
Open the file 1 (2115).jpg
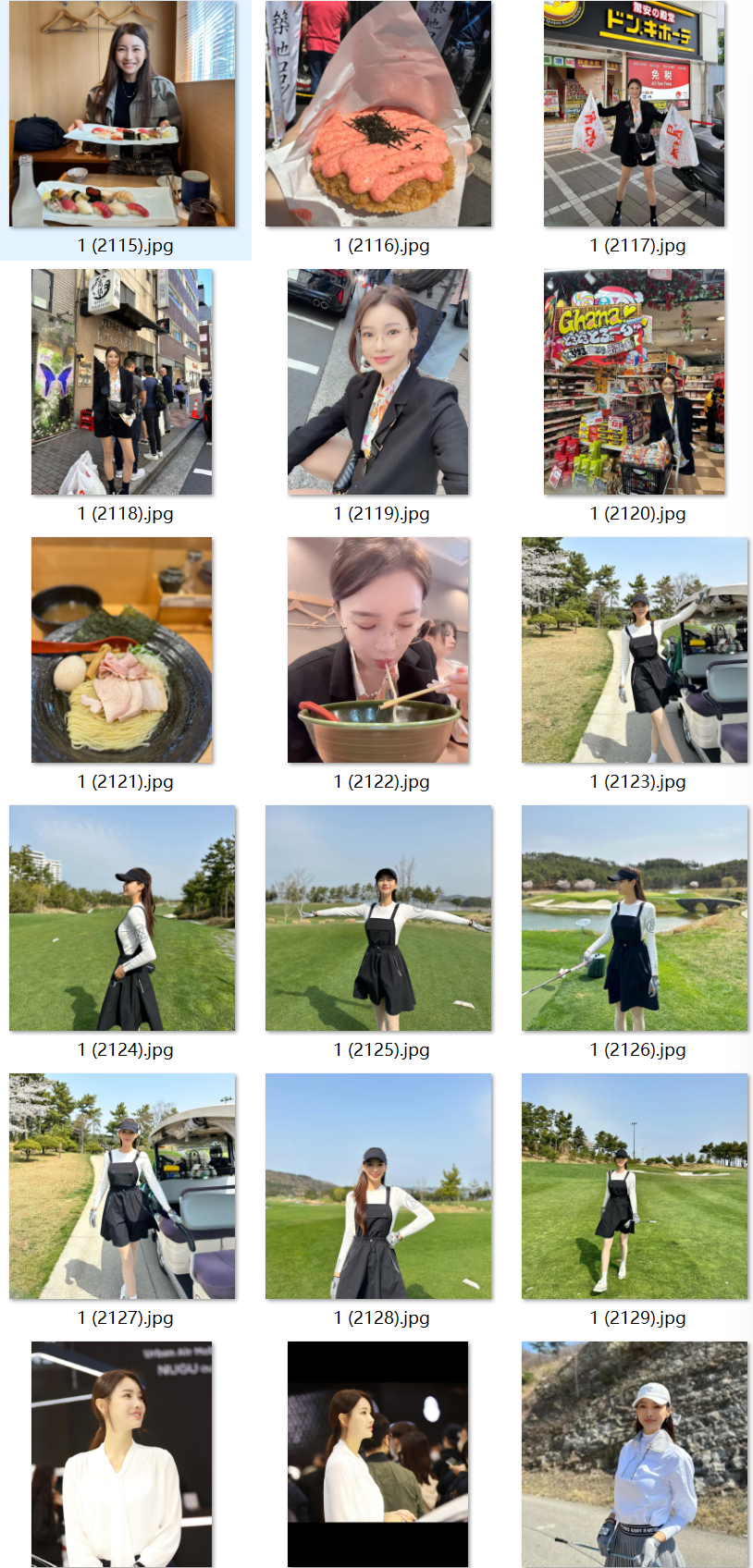coord(122,115)
